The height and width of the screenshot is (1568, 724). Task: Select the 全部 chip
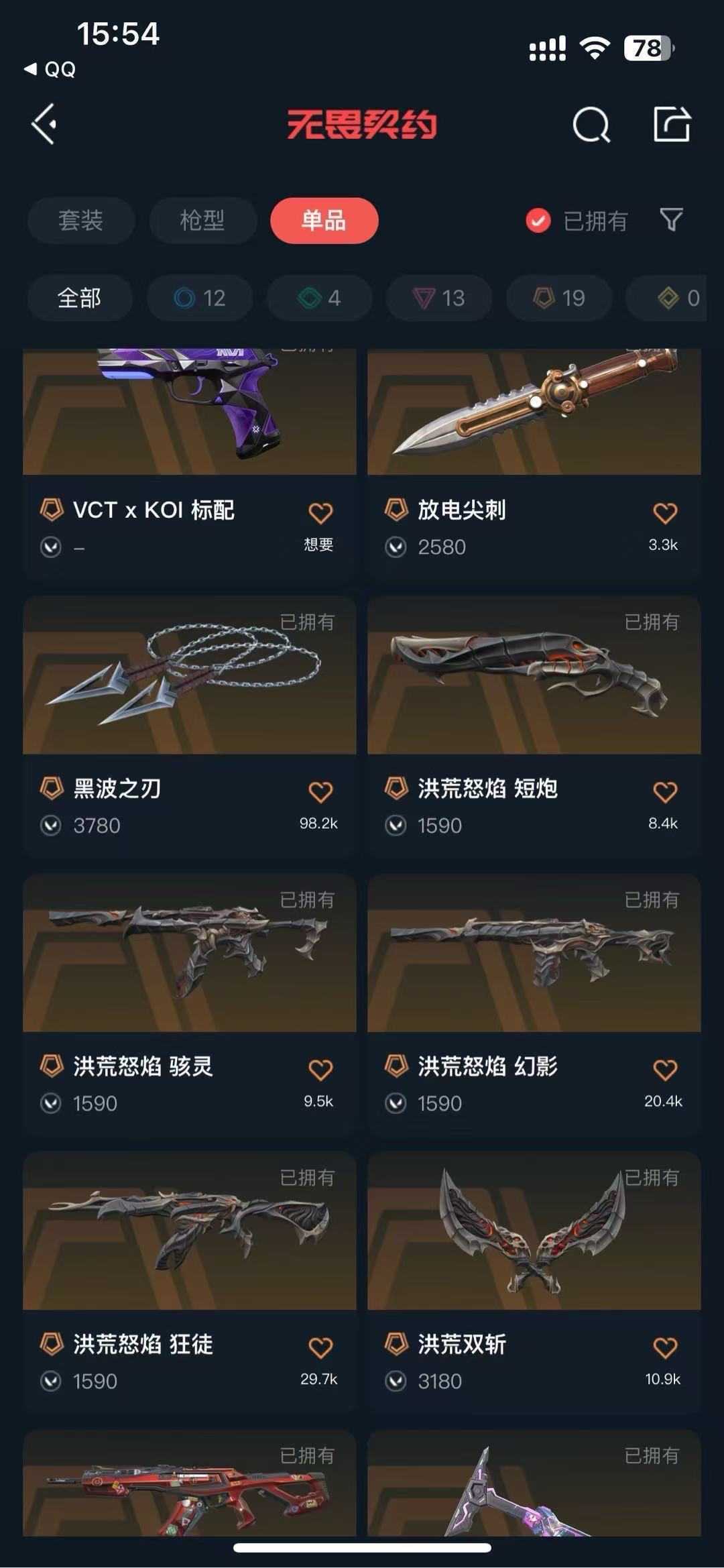(79, 298)
